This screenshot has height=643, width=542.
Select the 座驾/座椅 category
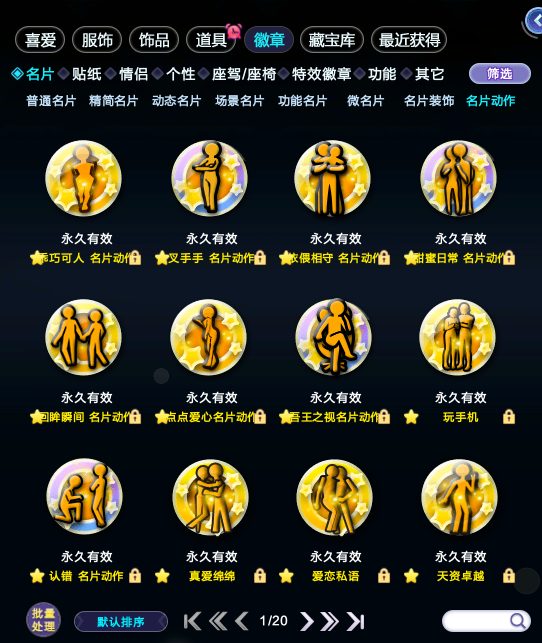(244, 74)
